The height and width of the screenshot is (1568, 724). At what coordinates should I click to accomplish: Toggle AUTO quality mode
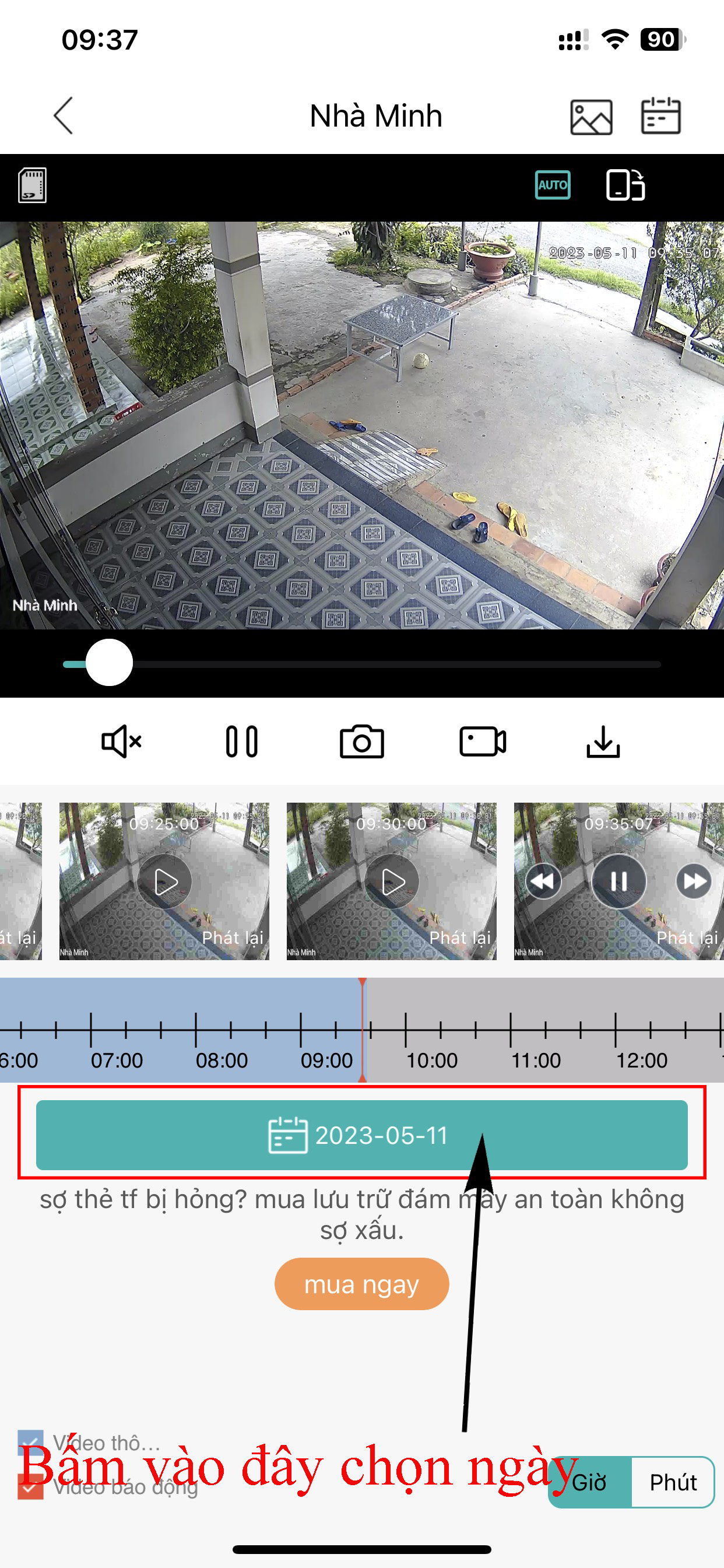pos(553,185)
